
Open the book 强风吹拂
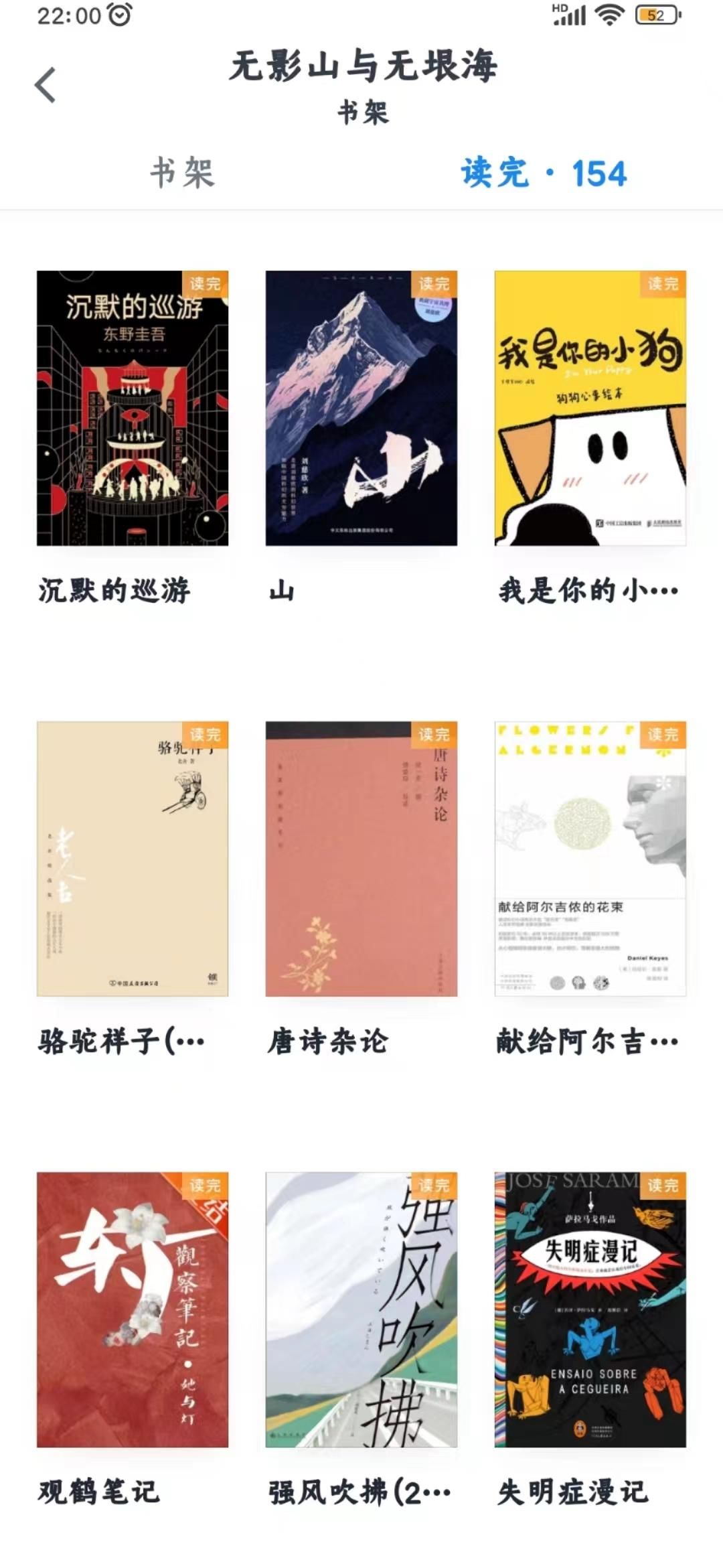point(361,1309)
